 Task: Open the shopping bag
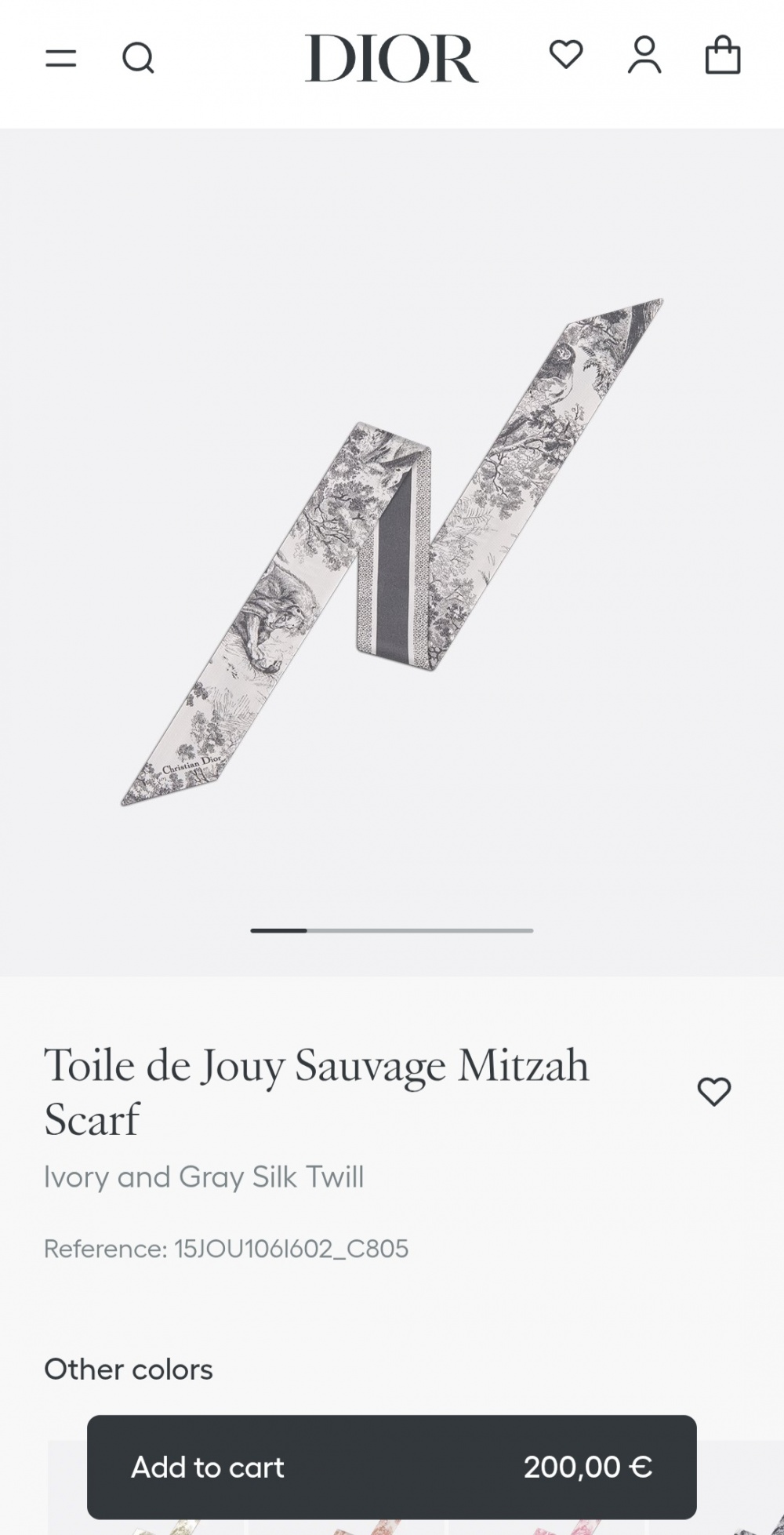tap(722, 56)
